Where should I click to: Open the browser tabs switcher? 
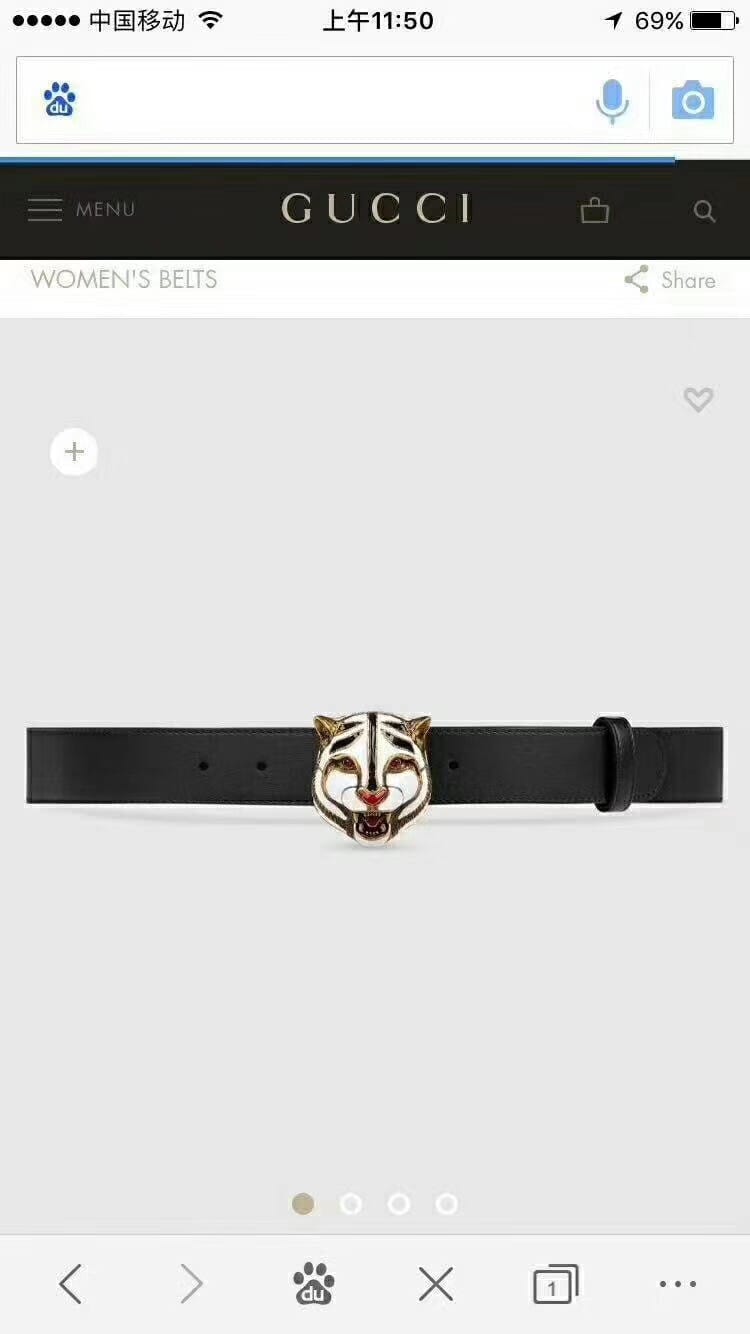pyautogui.click(x=555, y=1284)
